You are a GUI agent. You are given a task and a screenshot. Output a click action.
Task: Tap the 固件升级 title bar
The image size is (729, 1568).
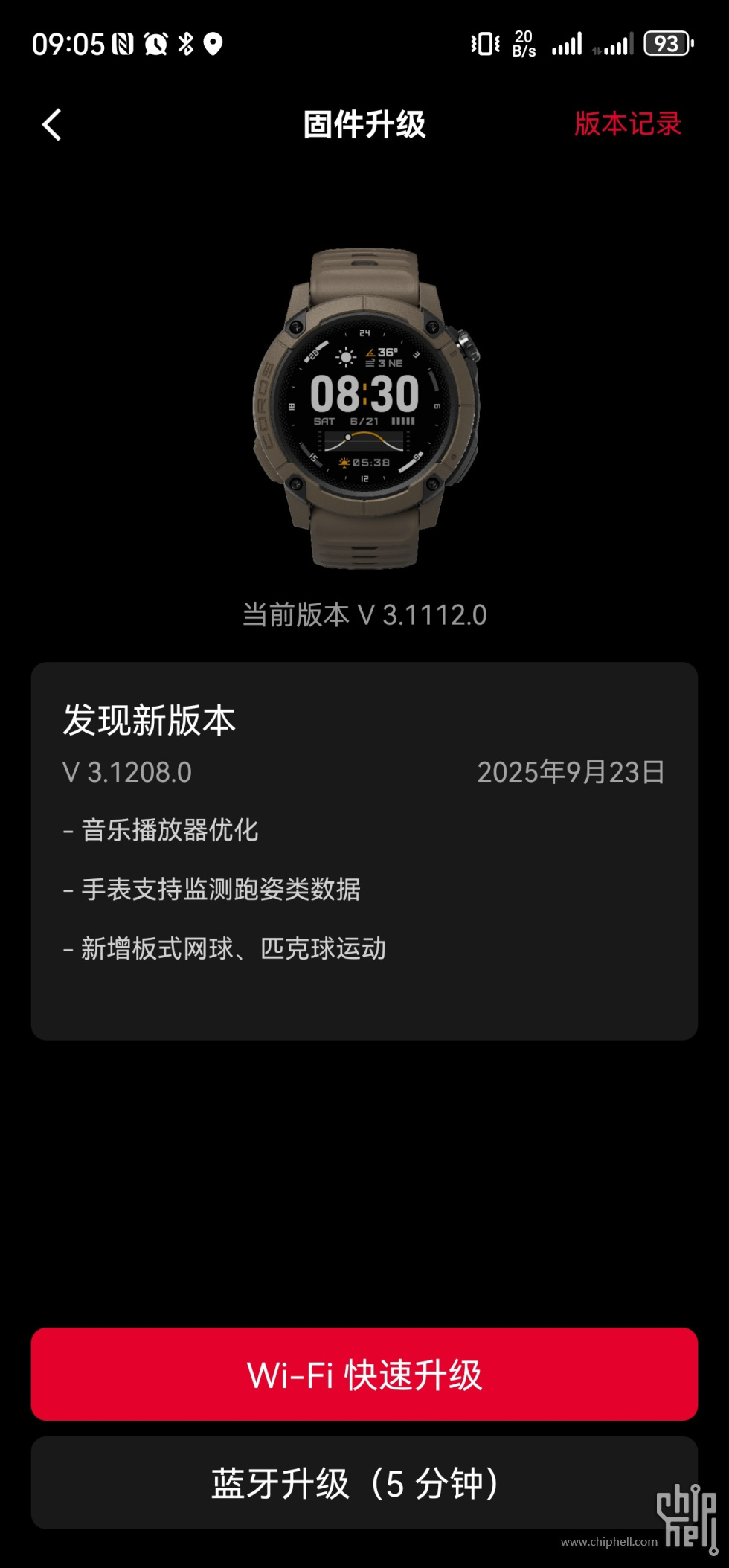click(364, 123)
